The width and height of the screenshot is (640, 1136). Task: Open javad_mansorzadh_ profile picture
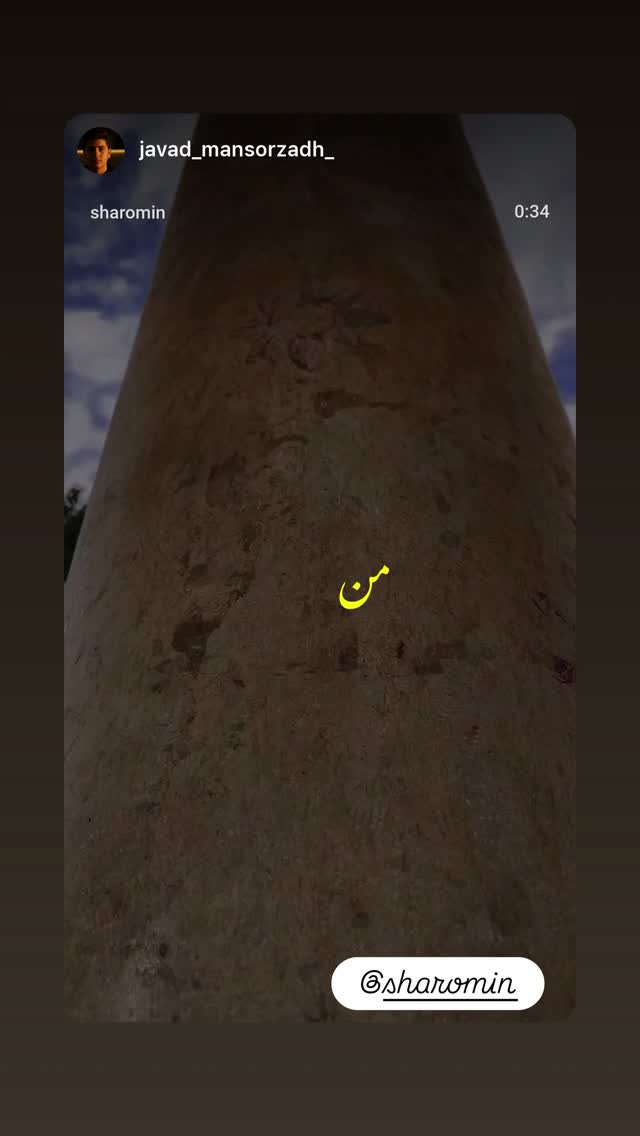(101, 151)
